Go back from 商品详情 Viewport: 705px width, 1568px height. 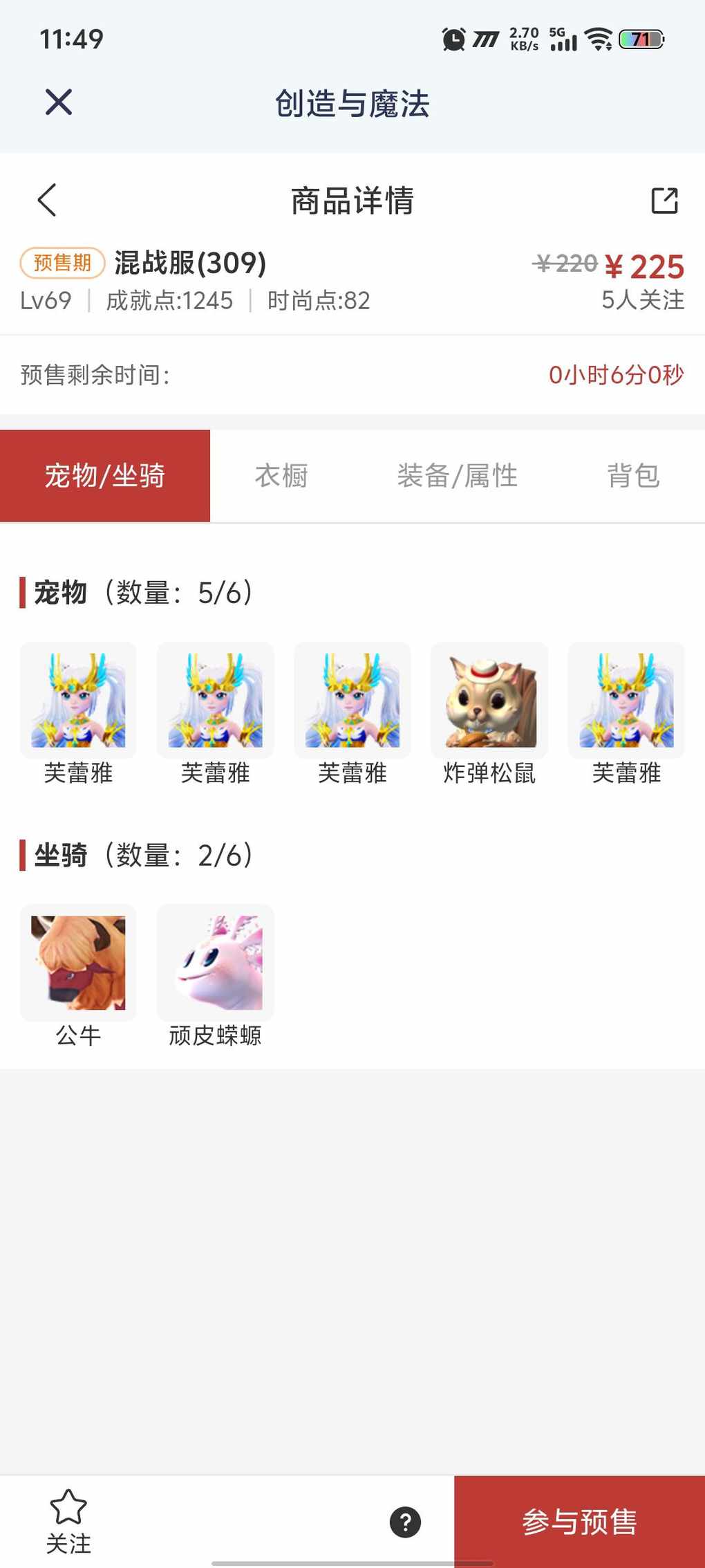(x=47, y=201)
